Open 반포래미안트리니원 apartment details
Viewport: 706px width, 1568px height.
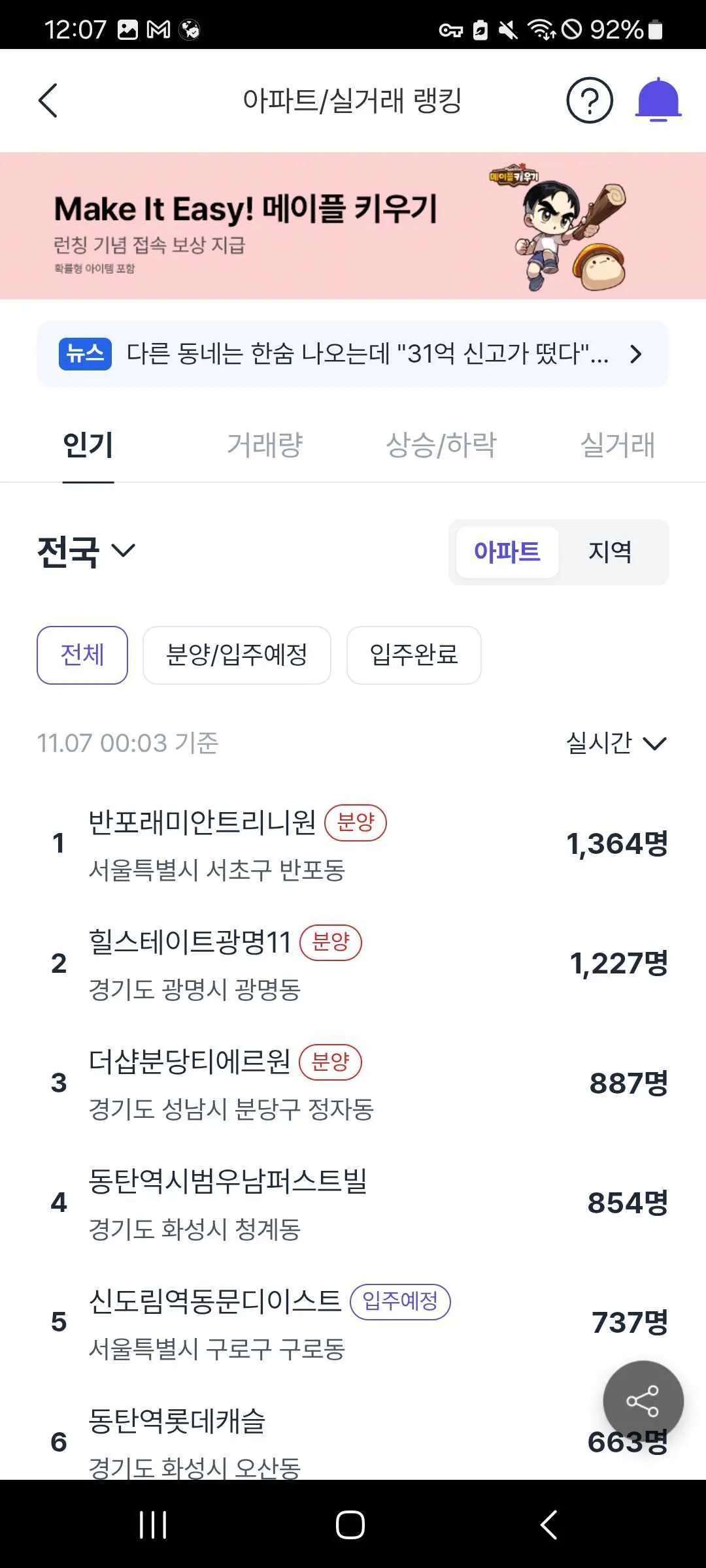[203, 823]
